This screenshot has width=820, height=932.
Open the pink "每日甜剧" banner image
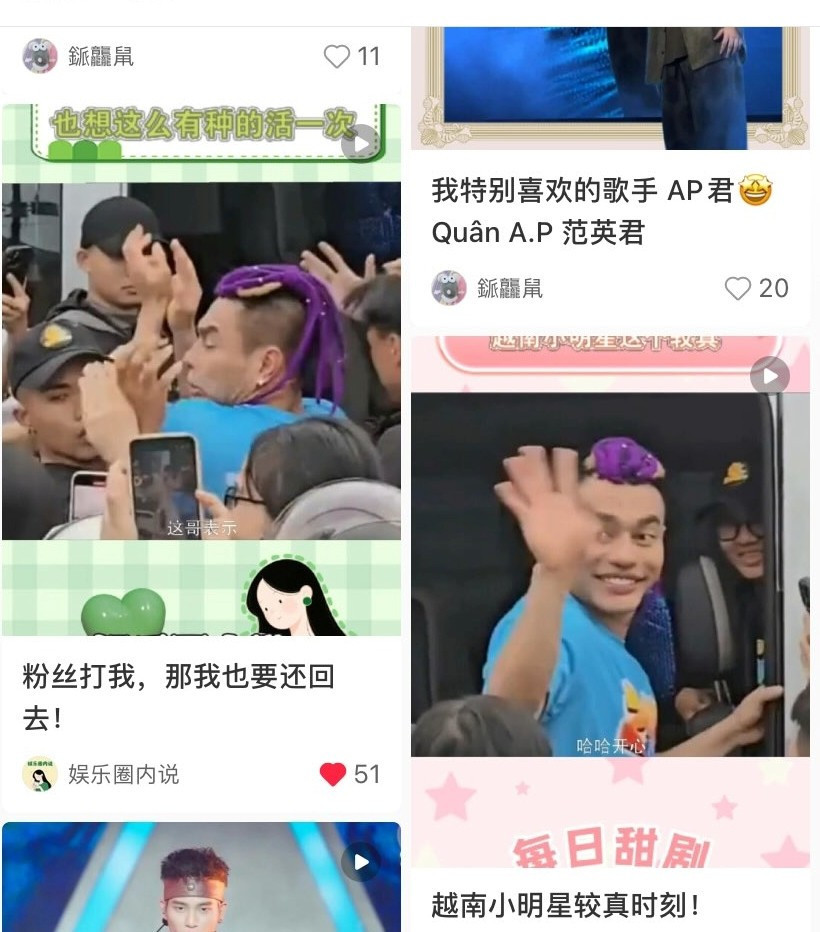(x=610, y=820)
